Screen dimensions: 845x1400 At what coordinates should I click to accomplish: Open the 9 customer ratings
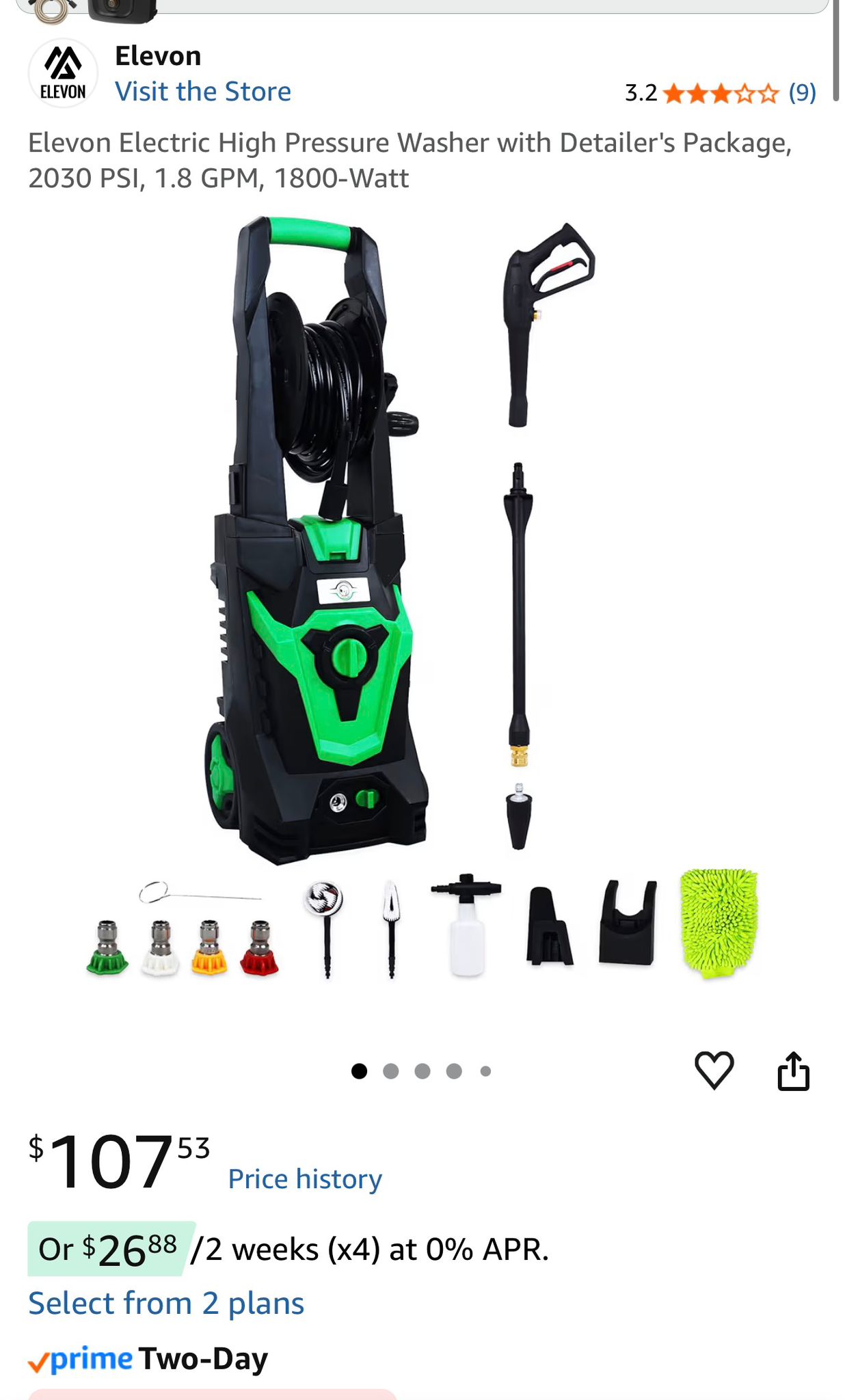coord(801,92)
